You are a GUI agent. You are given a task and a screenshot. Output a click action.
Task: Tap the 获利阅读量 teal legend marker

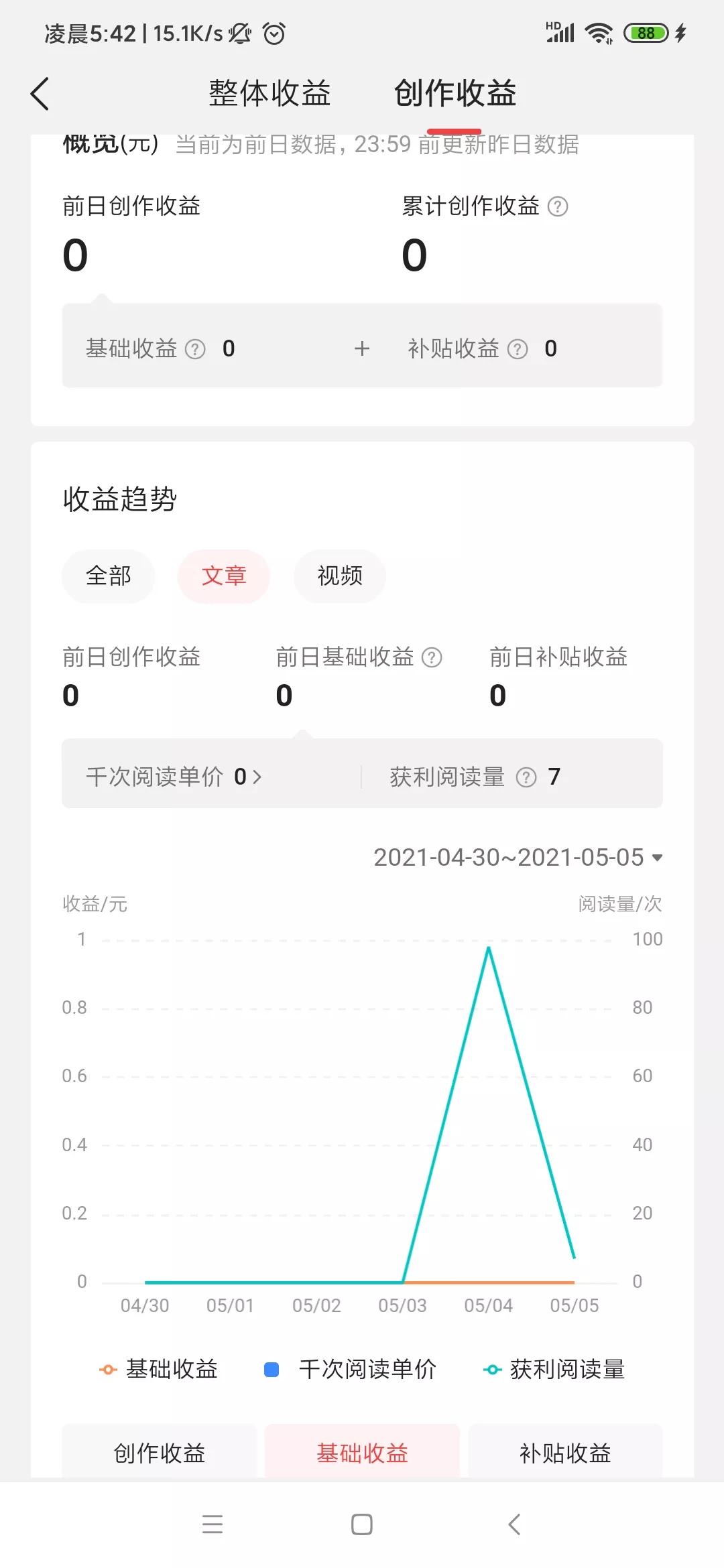(x=493, y=1369)
